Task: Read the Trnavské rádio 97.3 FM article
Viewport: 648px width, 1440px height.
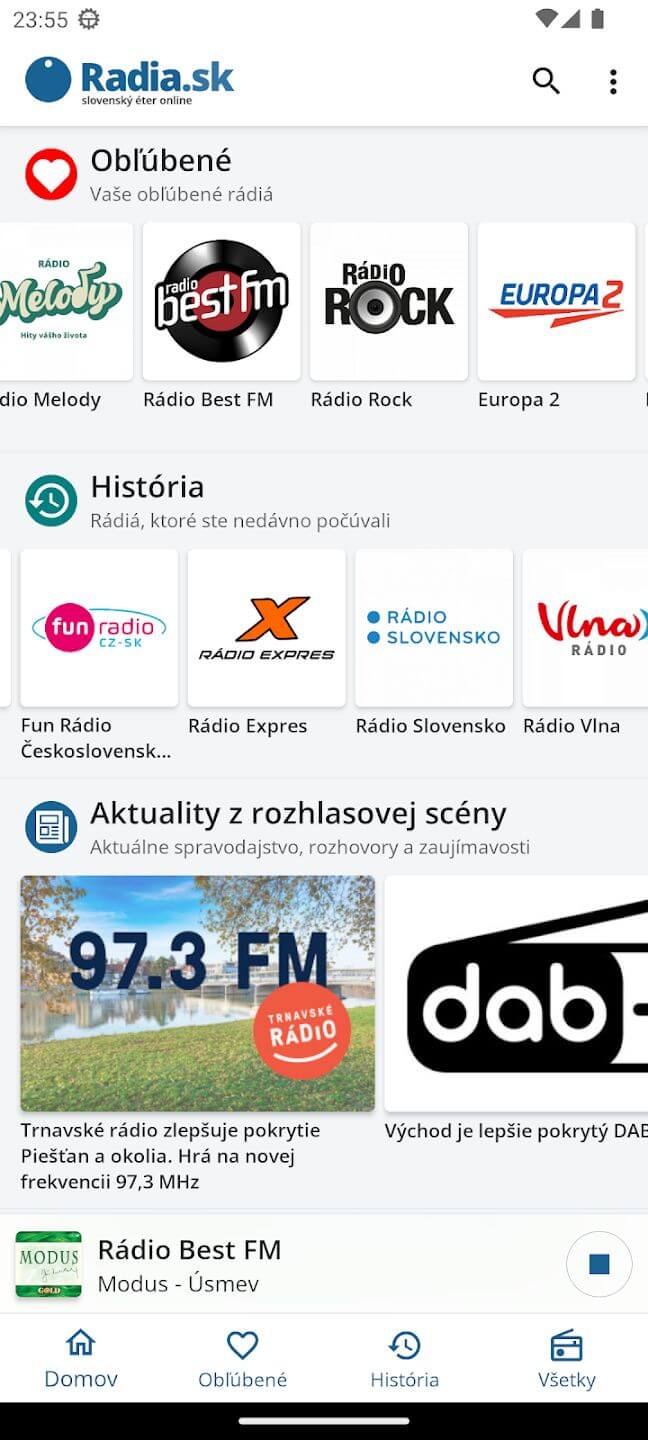Action: [198, 1035]
